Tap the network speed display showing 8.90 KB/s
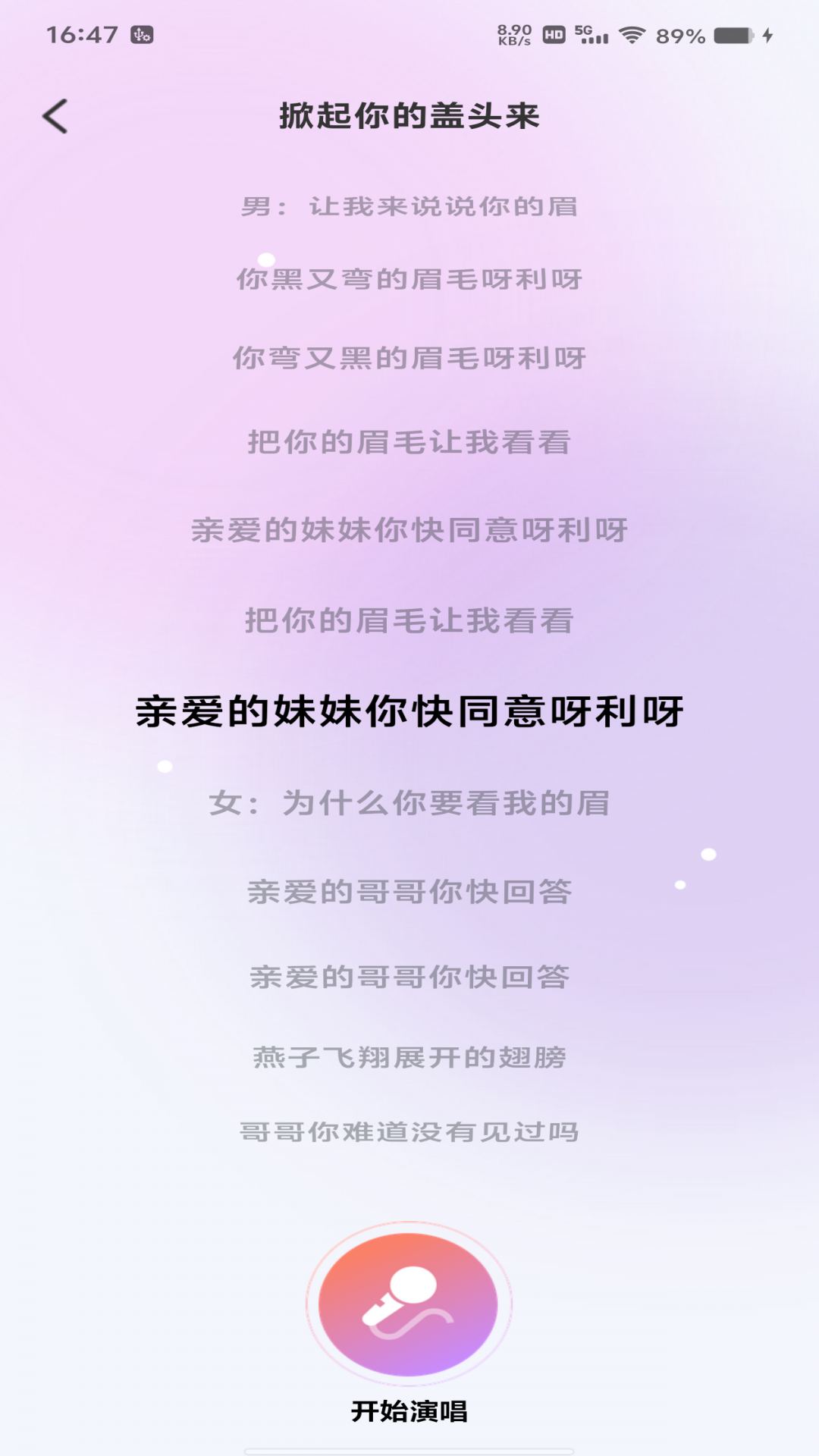Image resolution: width=819 pixels, height=1456 pixels. tap(514, 34)
